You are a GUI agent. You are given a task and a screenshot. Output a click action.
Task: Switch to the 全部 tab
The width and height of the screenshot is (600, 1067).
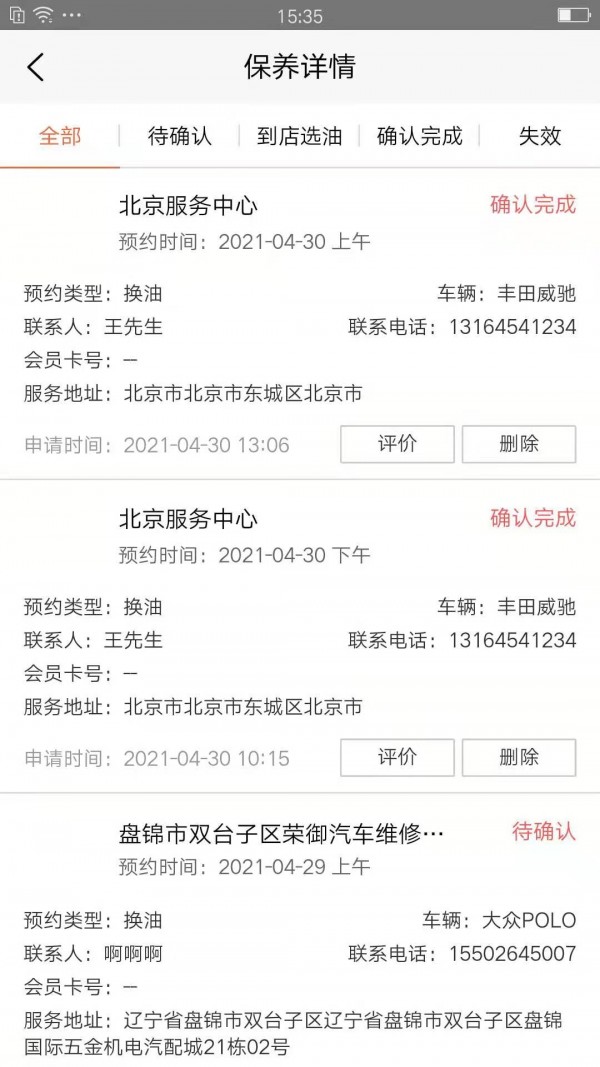60,136
